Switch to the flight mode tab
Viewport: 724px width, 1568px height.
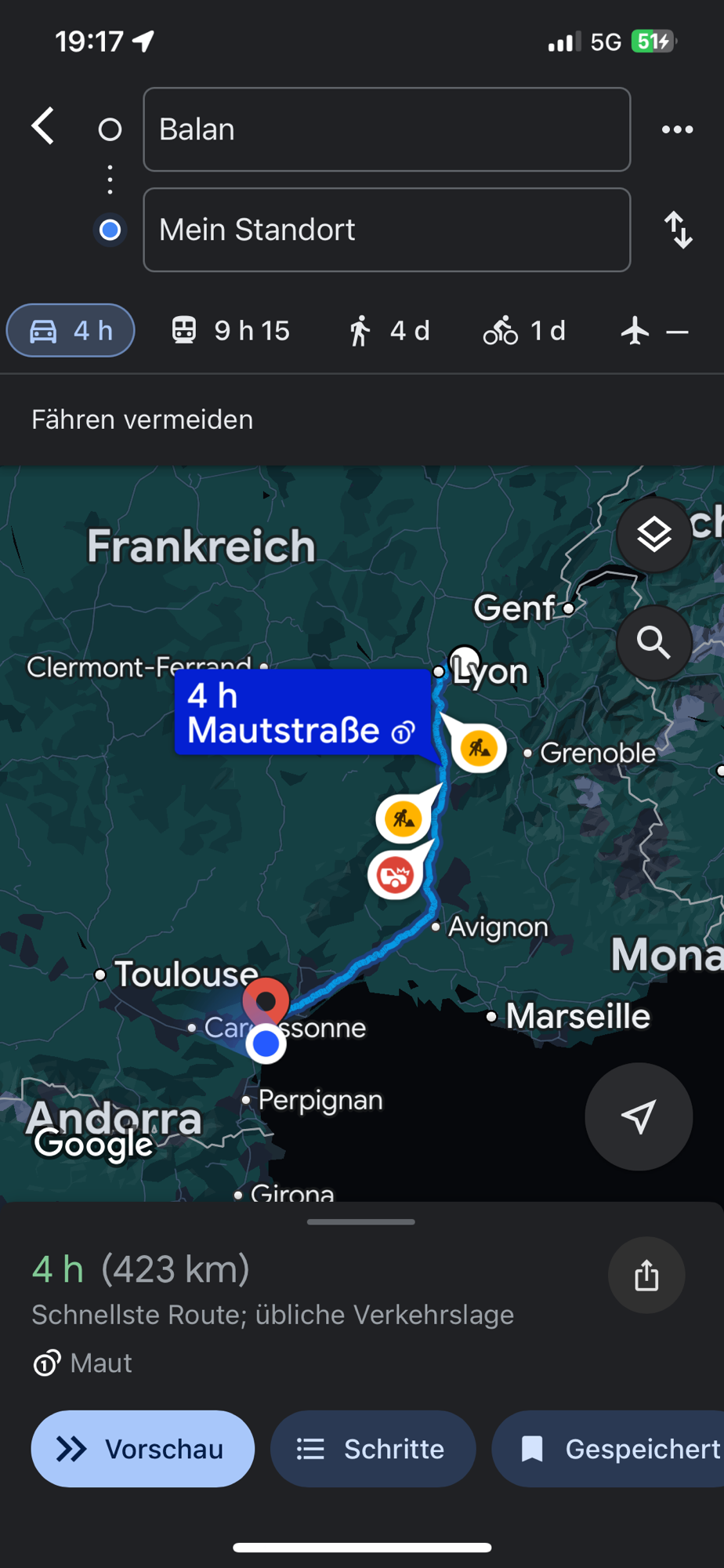point(654,332)
